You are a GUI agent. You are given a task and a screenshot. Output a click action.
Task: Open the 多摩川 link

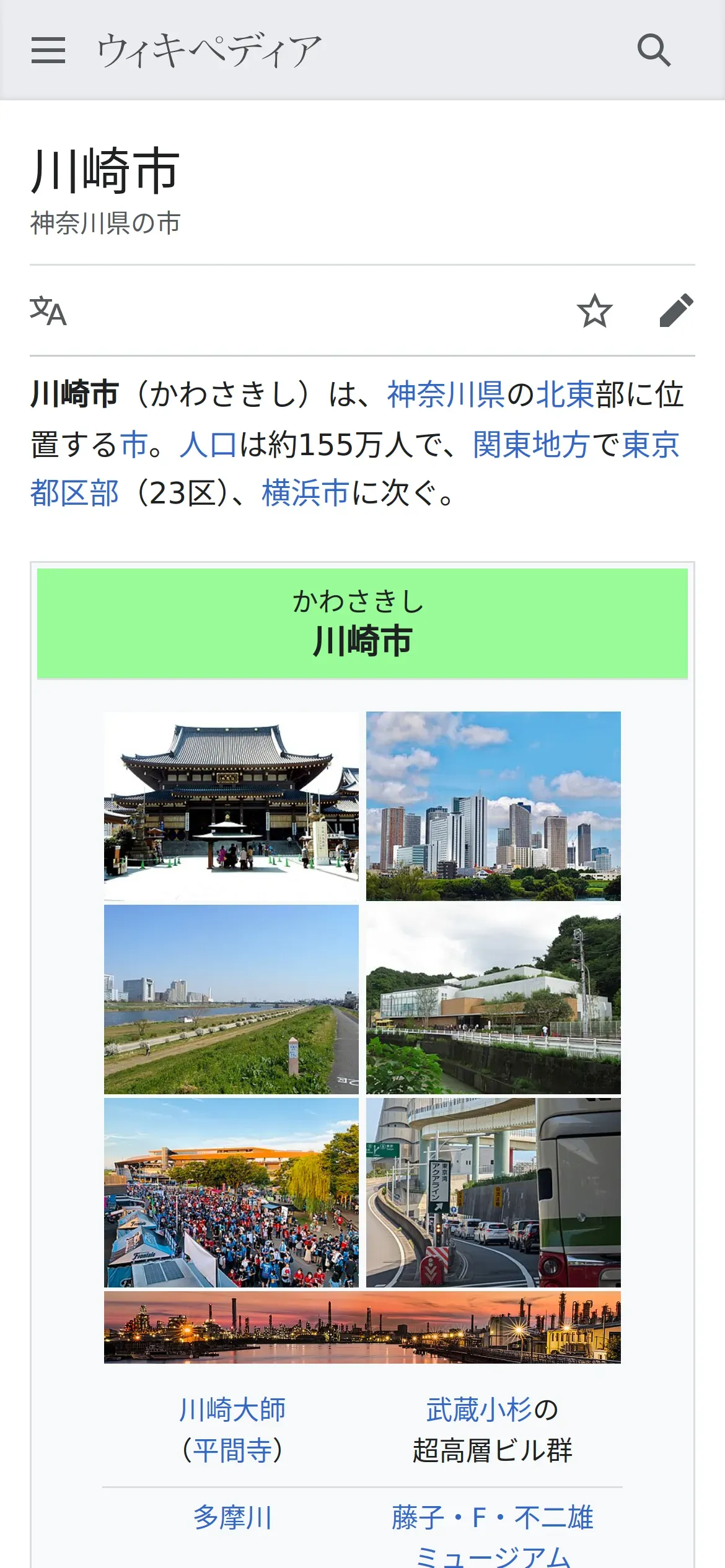232,1517
